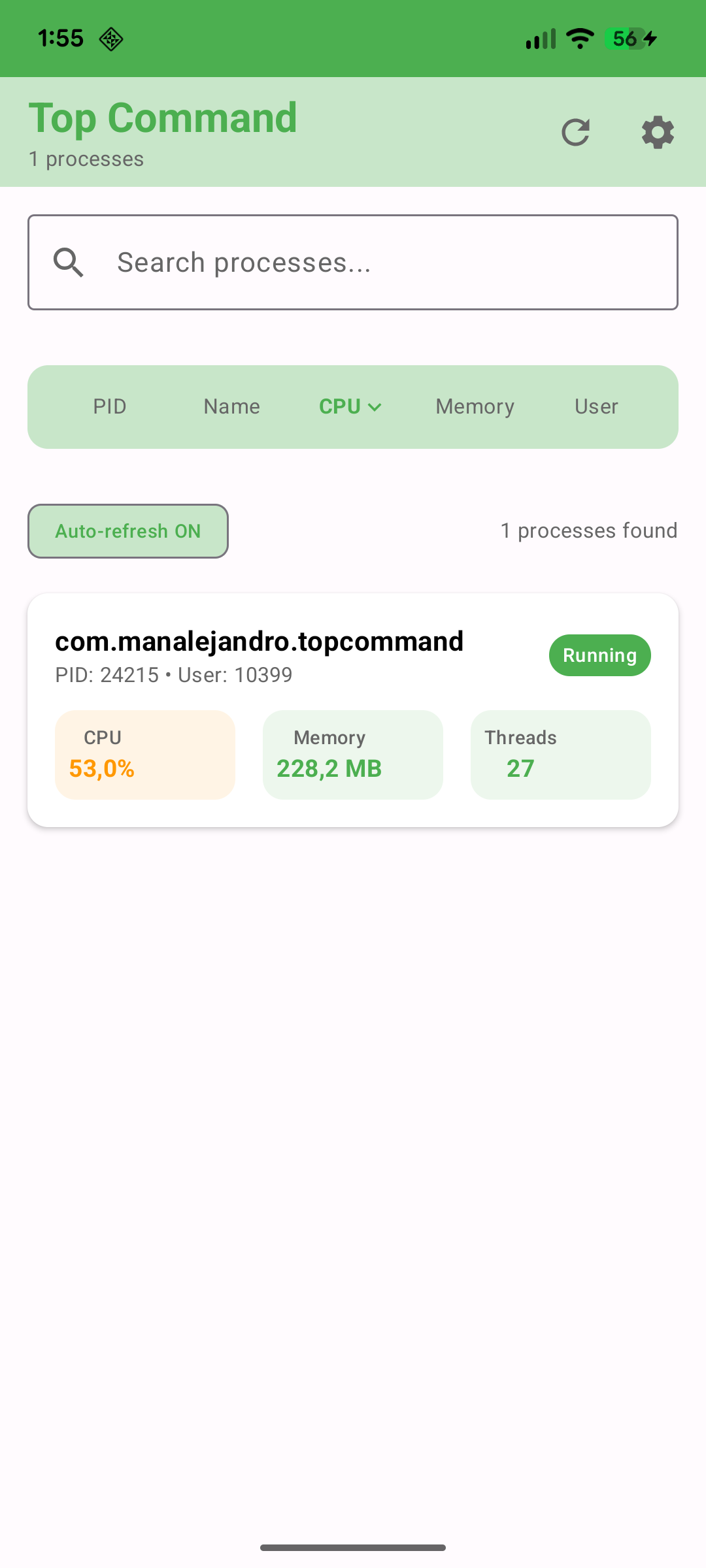Click the Running status badge
This screenshot has height=1568, width=706.
point(599,655)
